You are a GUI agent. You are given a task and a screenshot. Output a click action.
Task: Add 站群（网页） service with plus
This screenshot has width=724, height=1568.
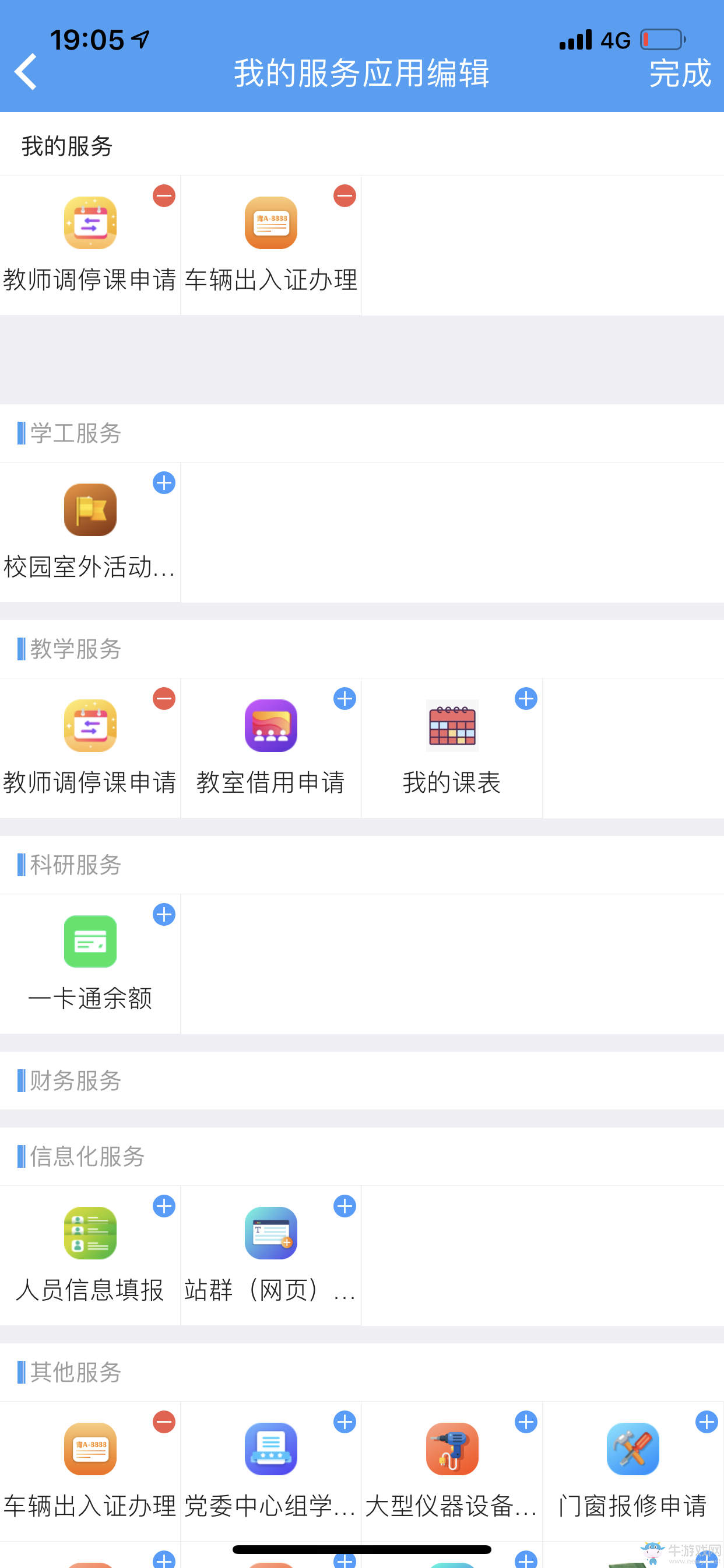tap(345, 1206)
